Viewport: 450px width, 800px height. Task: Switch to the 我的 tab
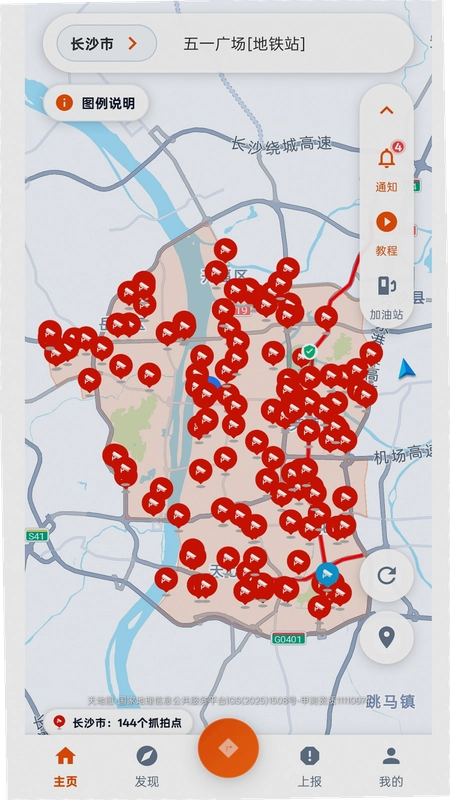tap(391, 766)
